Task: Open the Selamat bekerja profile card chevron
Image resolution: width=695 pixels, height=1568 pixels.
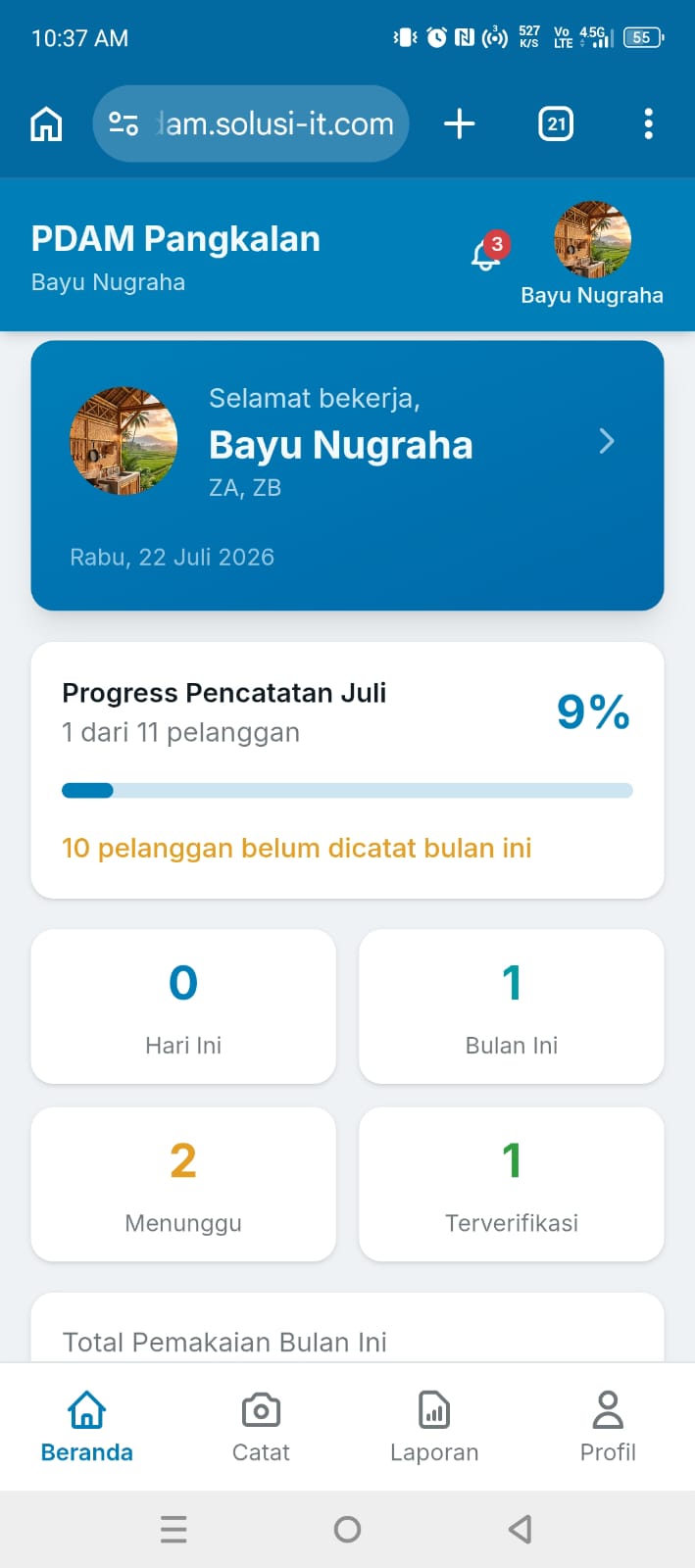Action: point(607,441)
